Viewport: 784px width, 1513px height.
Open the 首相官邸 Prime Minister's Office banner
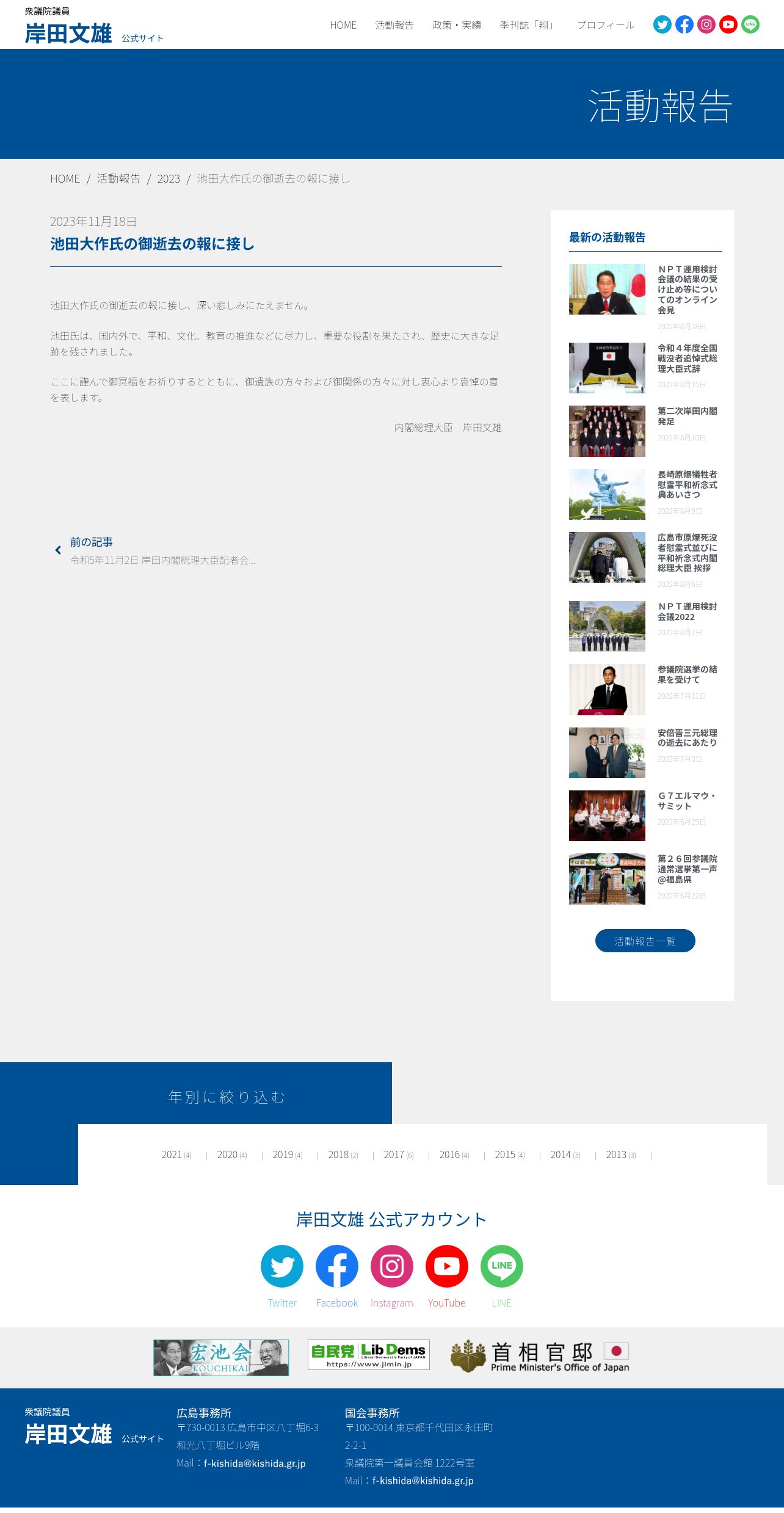pos(540,1357)
